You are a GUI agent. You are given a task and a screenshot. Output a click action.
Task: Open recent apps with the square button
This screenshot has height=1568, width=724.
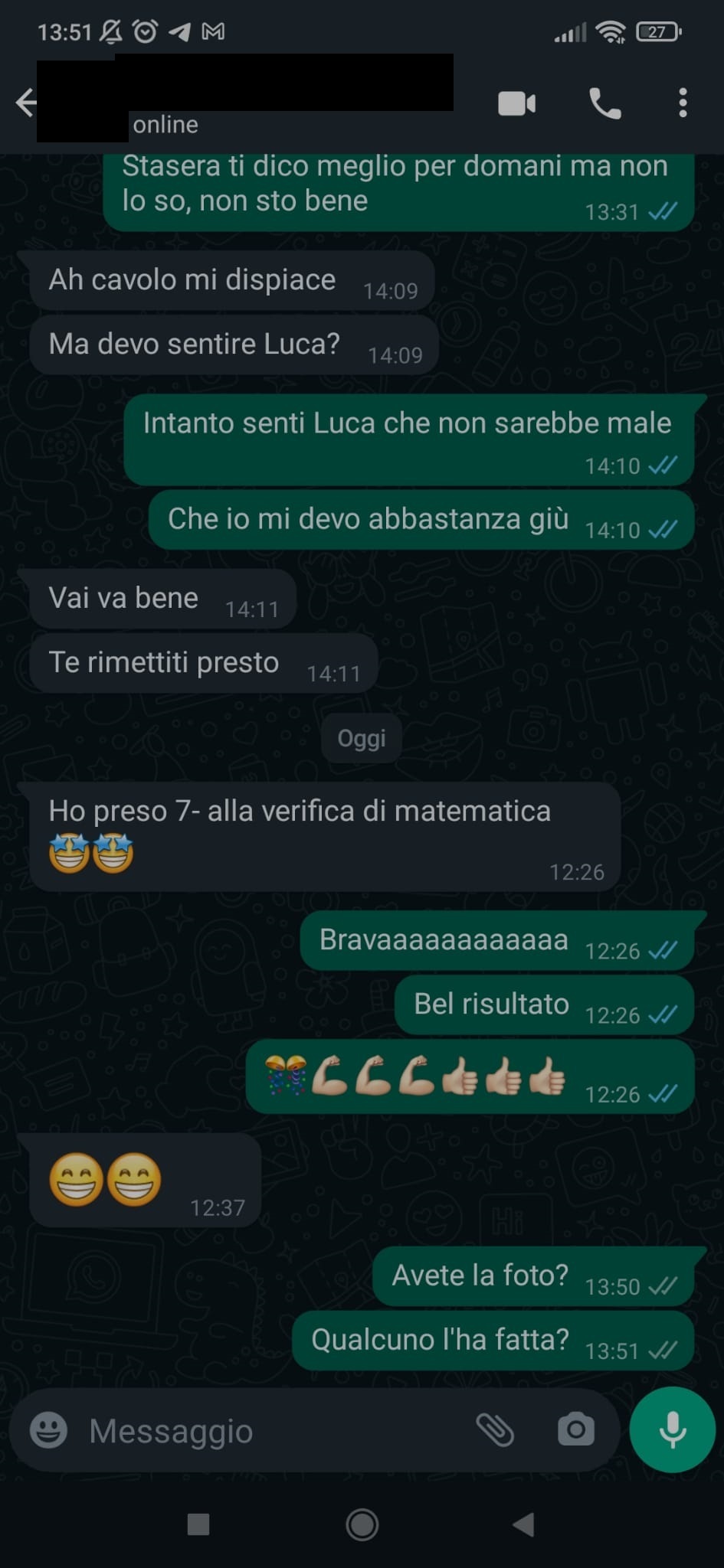pyautogui.click(x=198, y=1524)
